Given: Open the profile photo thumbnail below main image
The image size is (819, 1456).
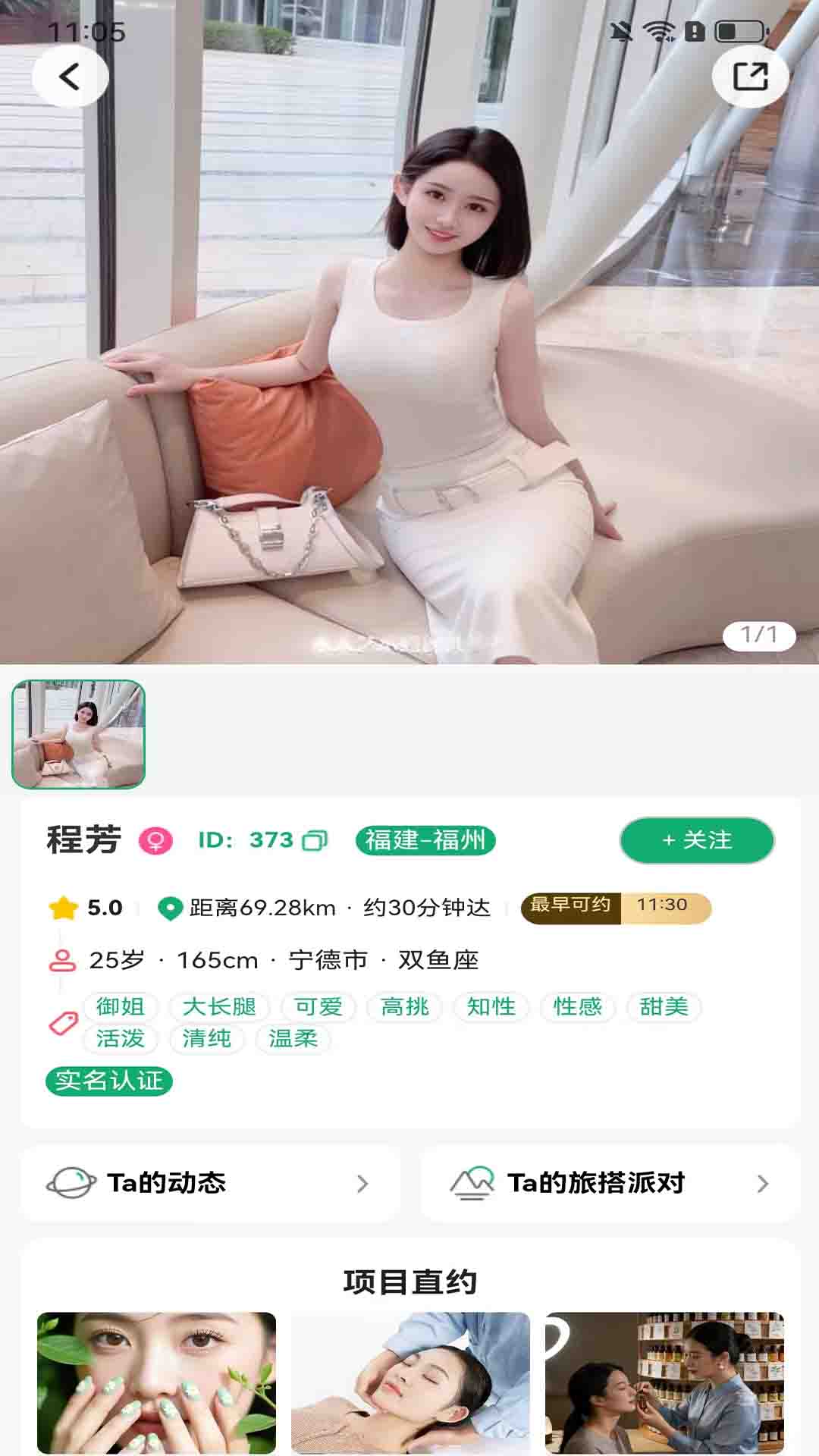Looking at the screenshot, I should (x=81, y=735).
